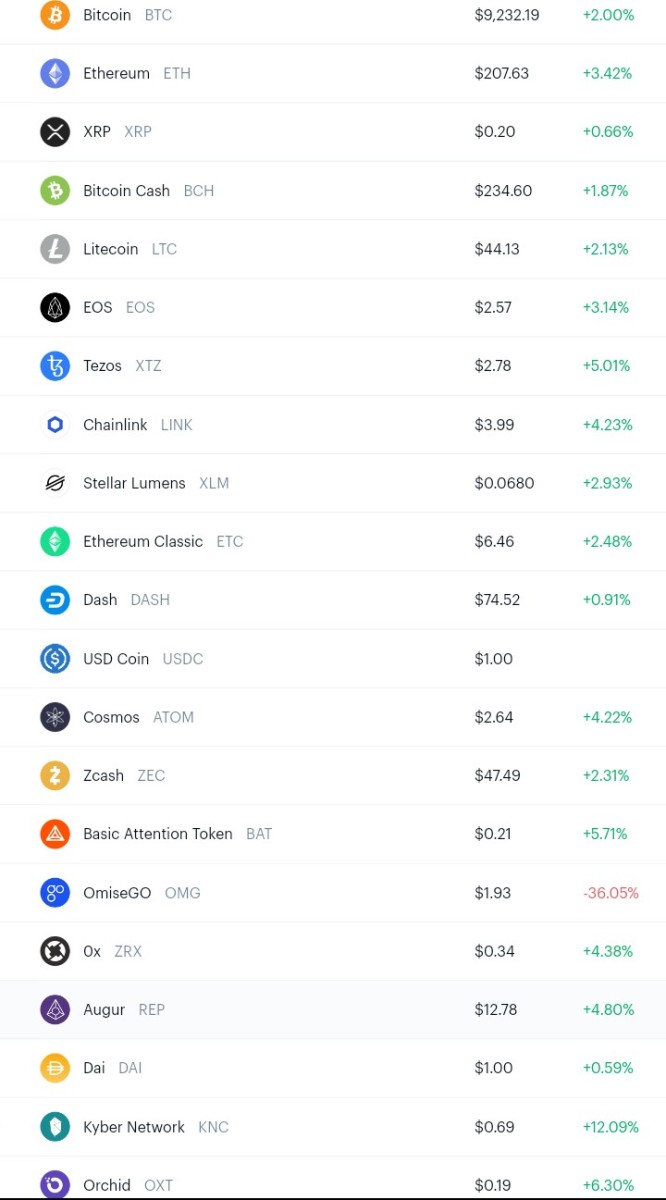The height and width of the screenshot is (1200, 666).
Task: Select Augur REP row
Action: tap(104, 1009)
